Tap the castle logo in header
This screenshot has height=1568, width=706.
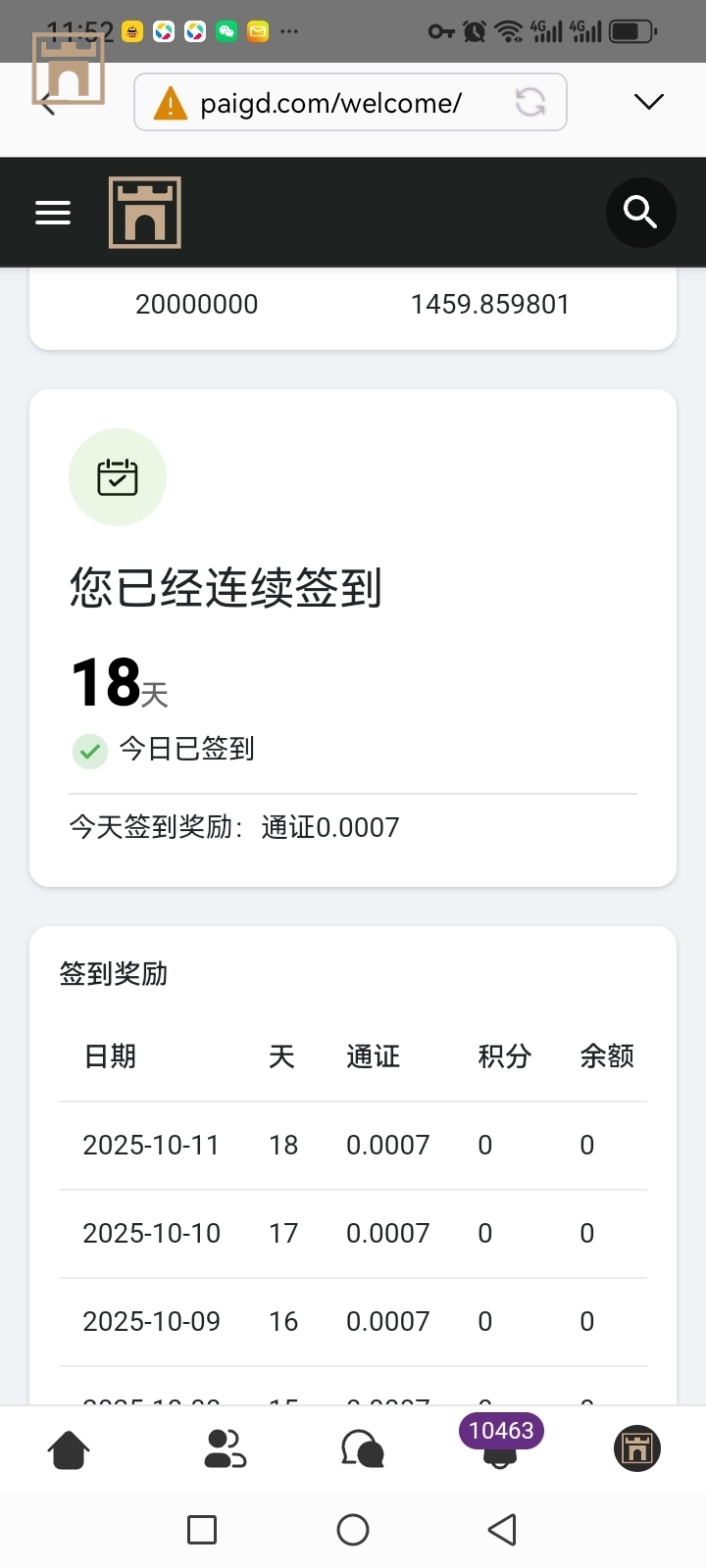pos(145,213)
